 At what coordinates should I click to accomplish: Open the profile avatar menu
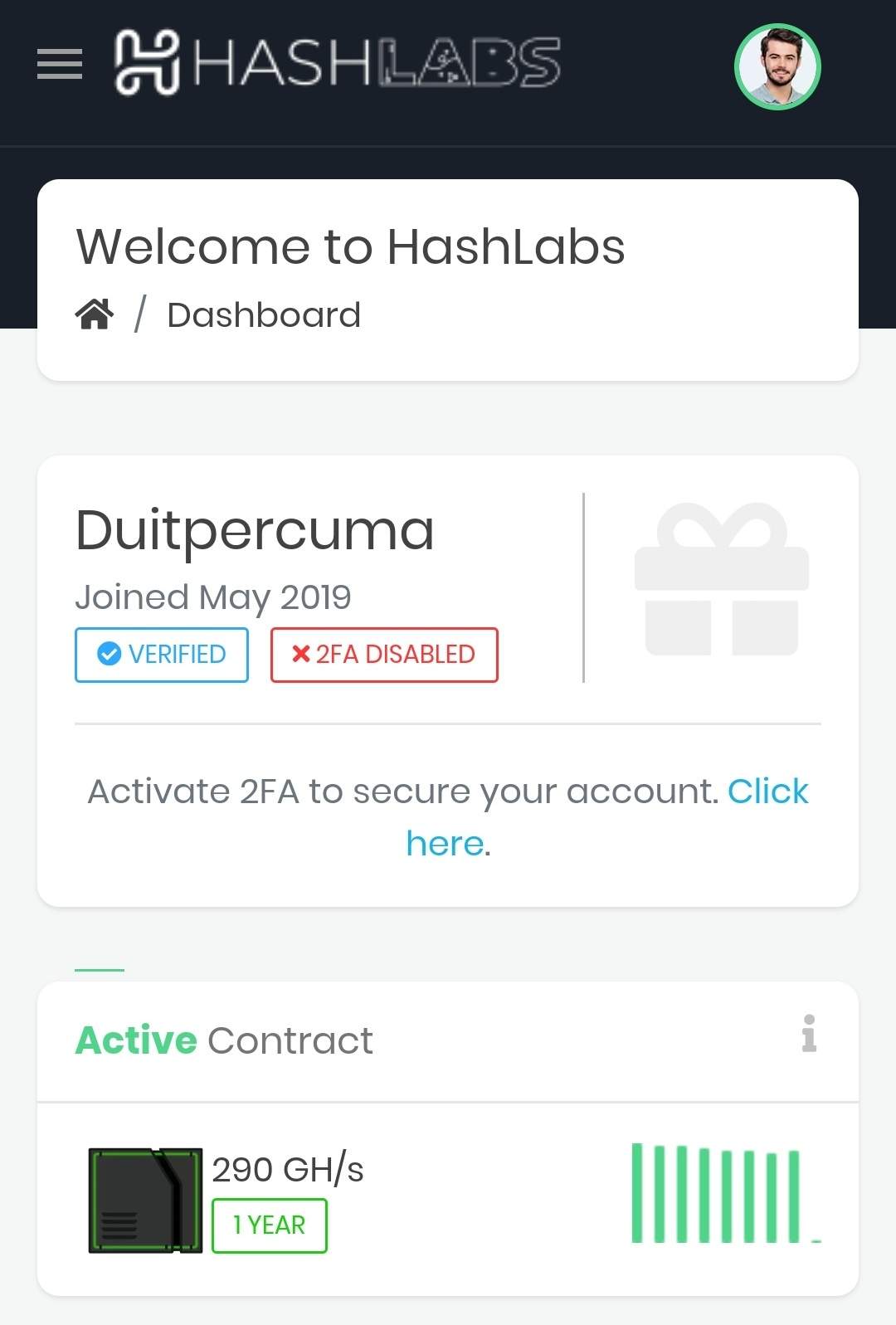pyautogui.click(x=777, y=67)
